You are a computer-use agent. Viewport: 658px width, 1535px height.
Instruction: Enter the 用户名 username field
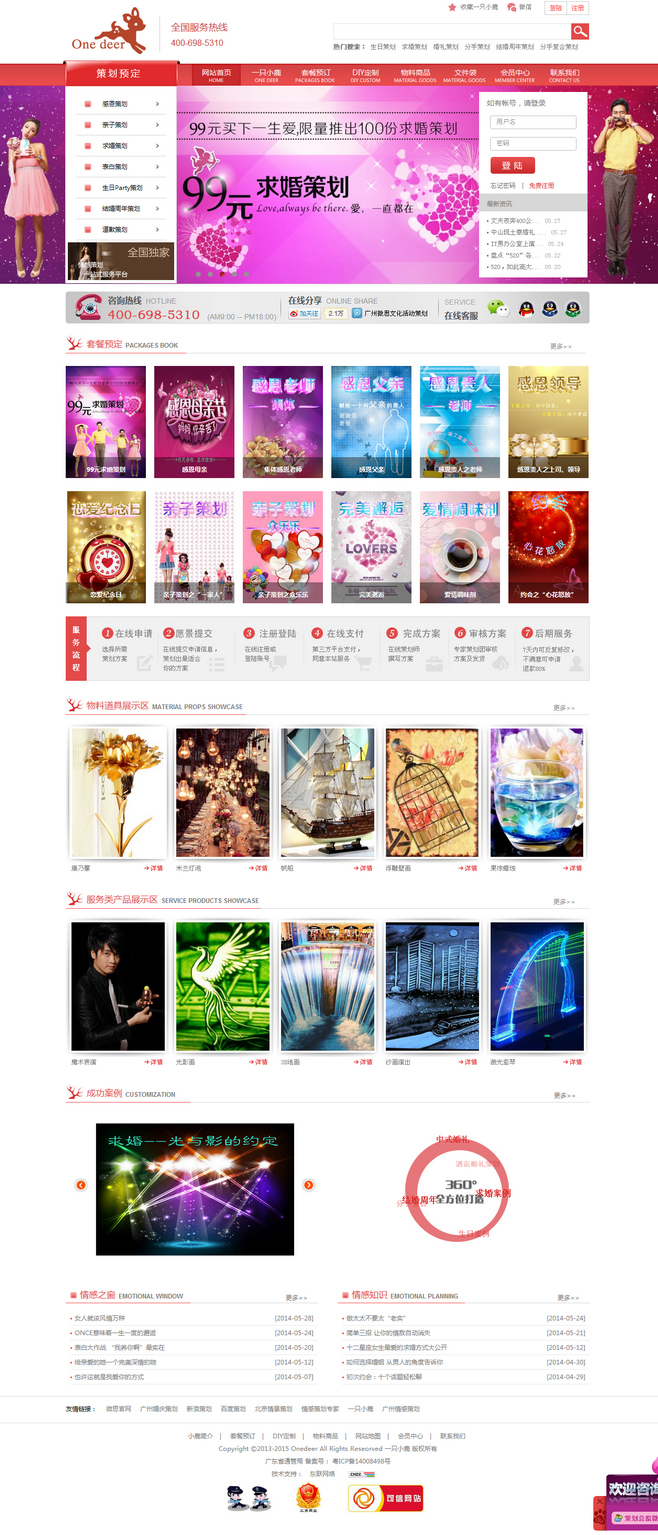pyautogui.click(x=533, y=122)
